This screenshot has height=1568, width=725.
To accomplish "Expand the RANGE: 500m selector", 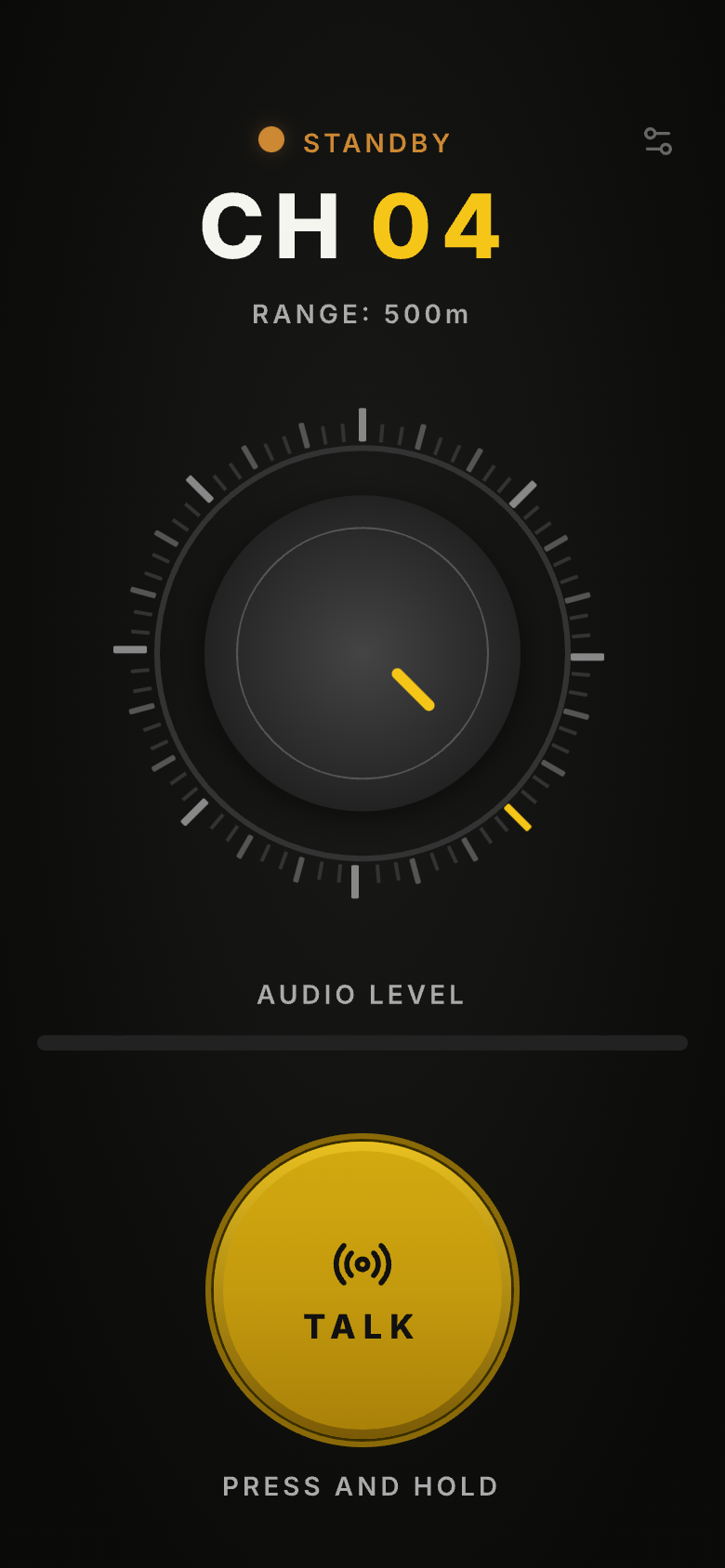I will (x=361, y=314).
